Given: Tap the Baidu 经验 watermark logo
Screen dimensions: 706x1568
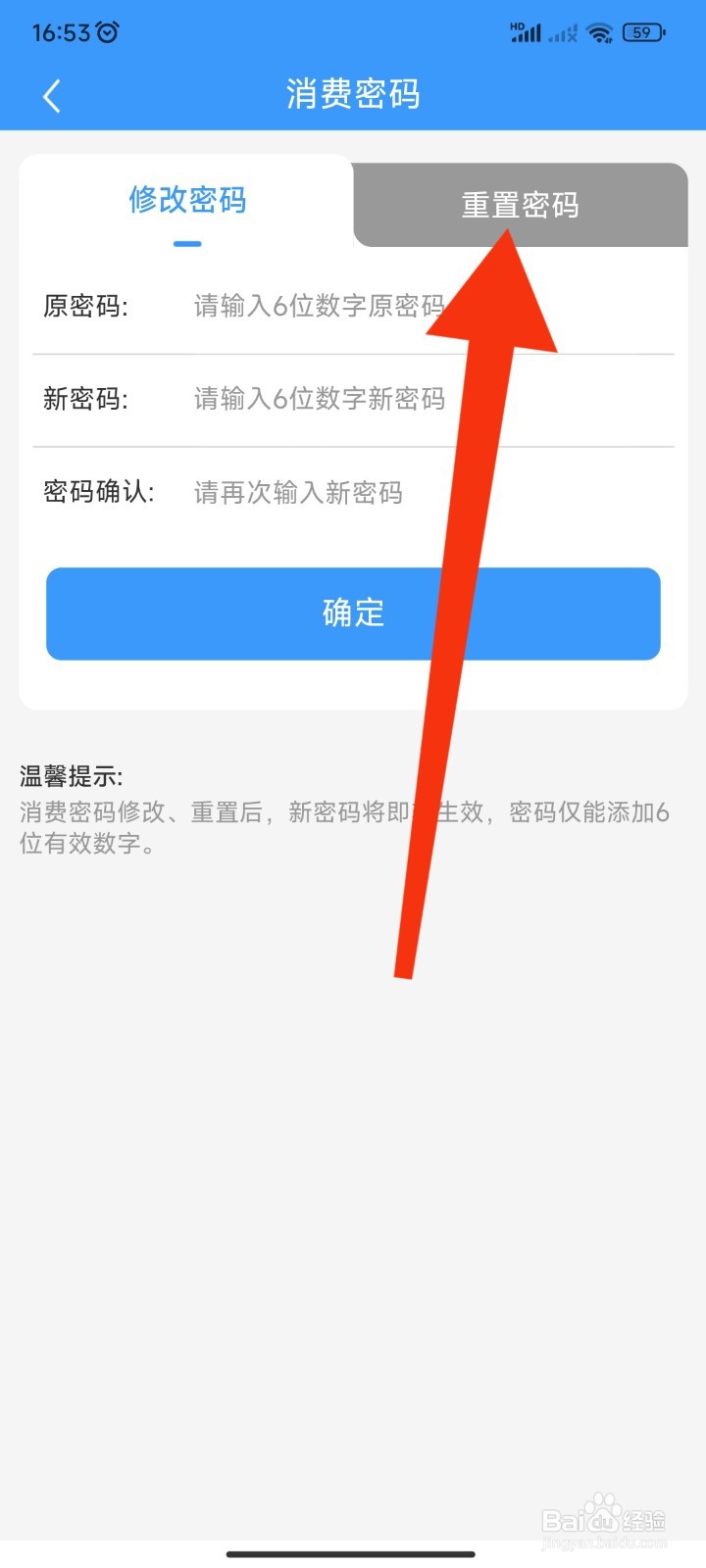Looking at the screenshot, I should pos(605,1519).
